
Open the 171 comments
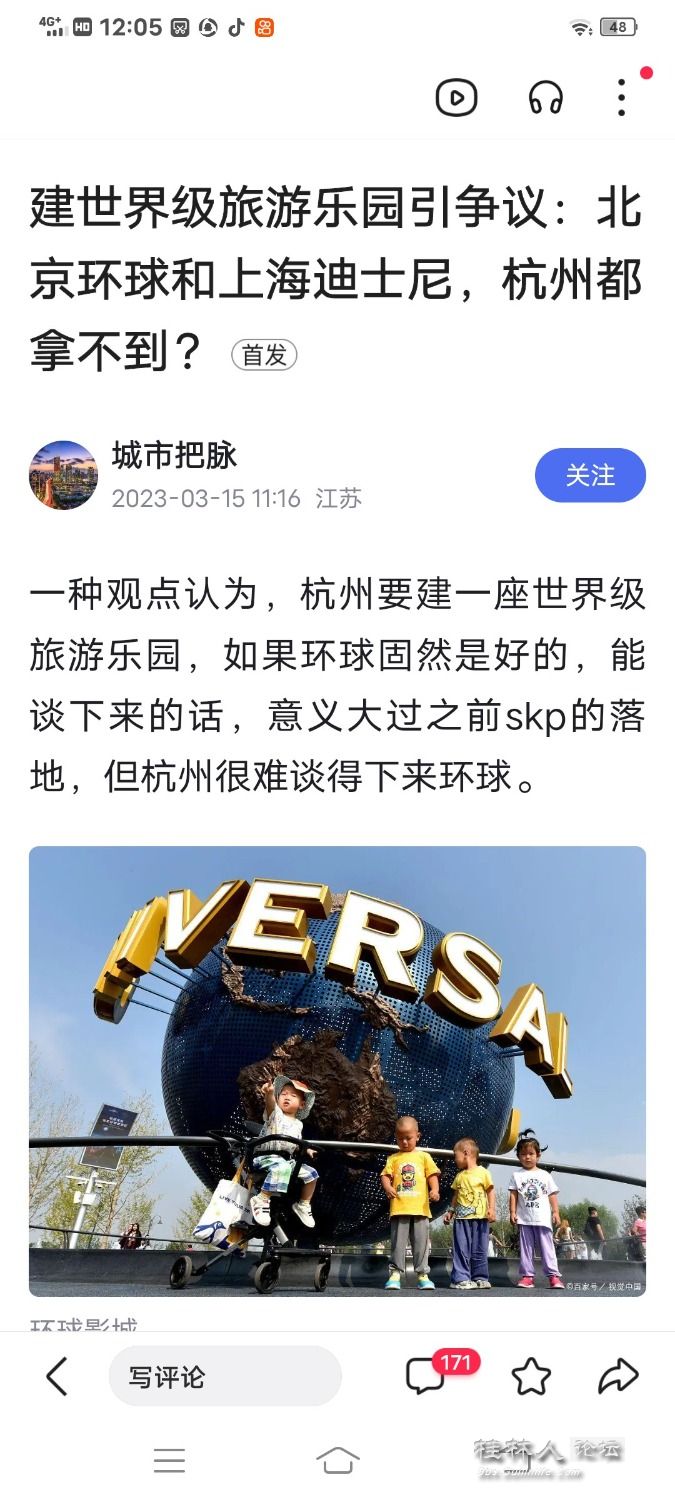point(427,1377)
